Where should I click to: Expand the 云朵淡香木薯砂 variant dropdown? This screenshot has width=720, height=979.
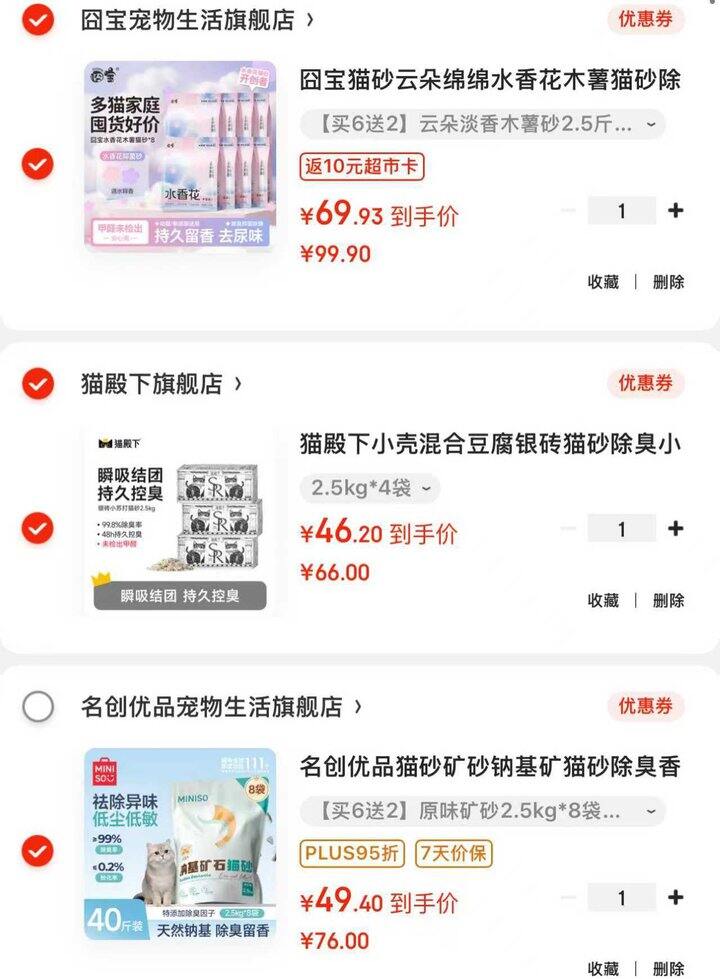482,125
